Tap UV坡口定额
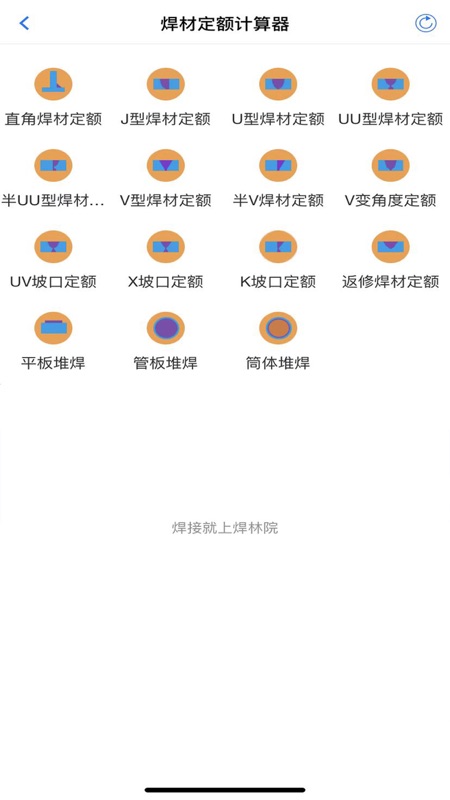Viewport: 450px width, 800px height. point(53,260)
